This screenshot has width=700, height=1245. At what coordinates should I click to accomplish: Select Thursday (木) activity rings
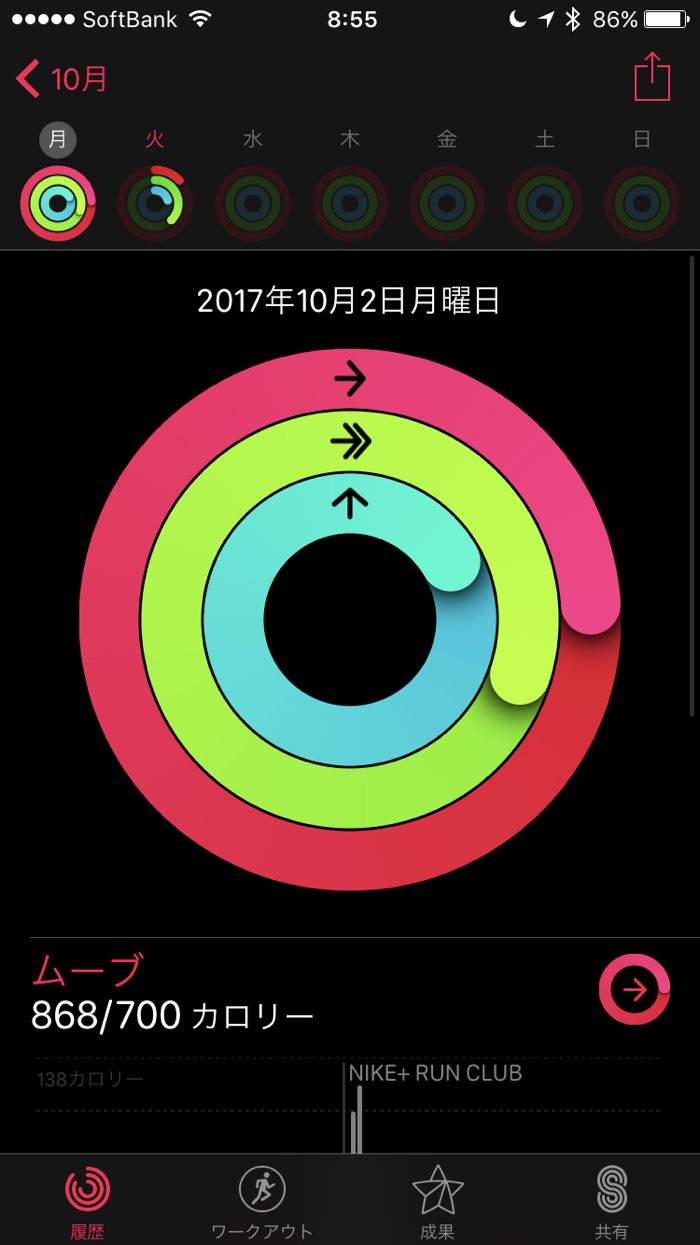pos(350,203)
